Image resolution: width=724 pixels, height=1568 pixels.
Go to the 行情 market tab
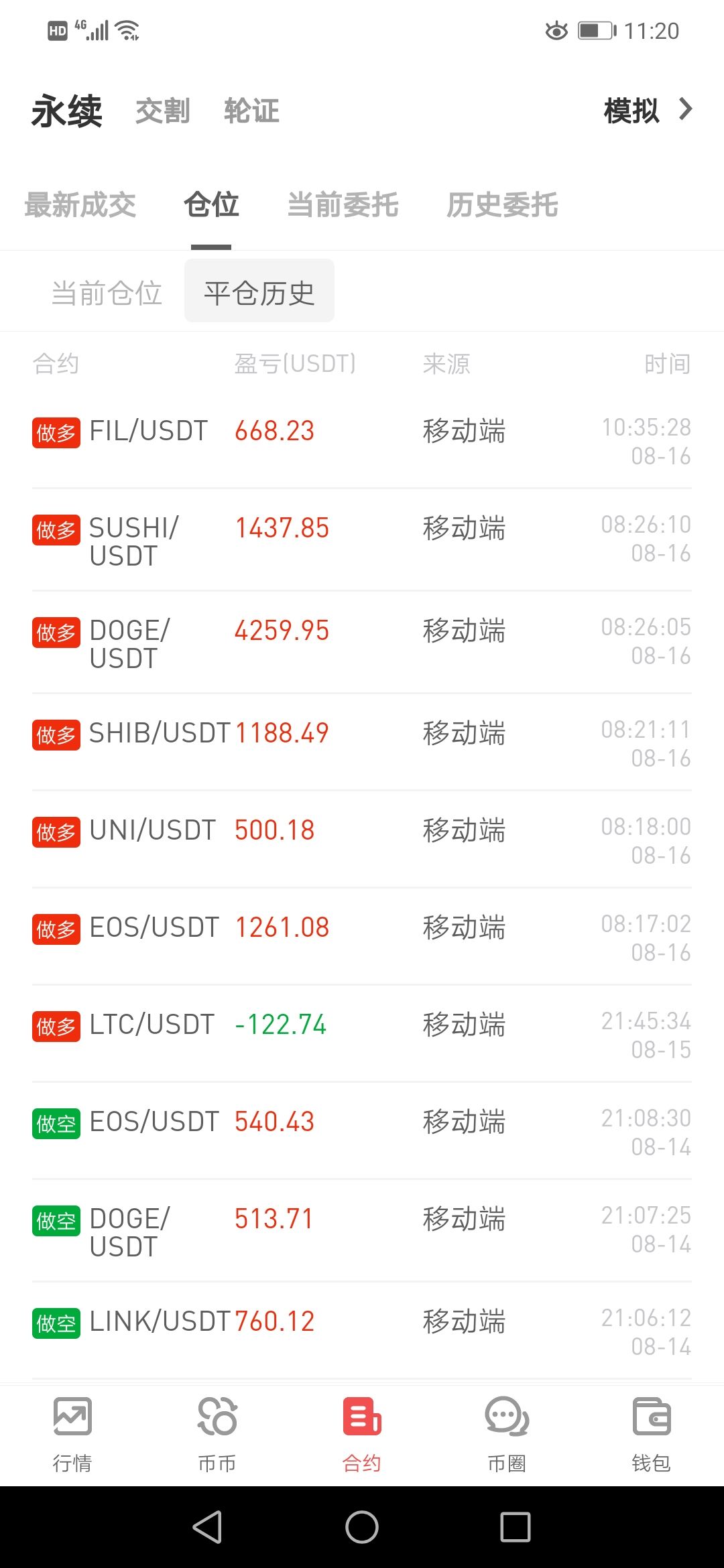click(72, 1434)
